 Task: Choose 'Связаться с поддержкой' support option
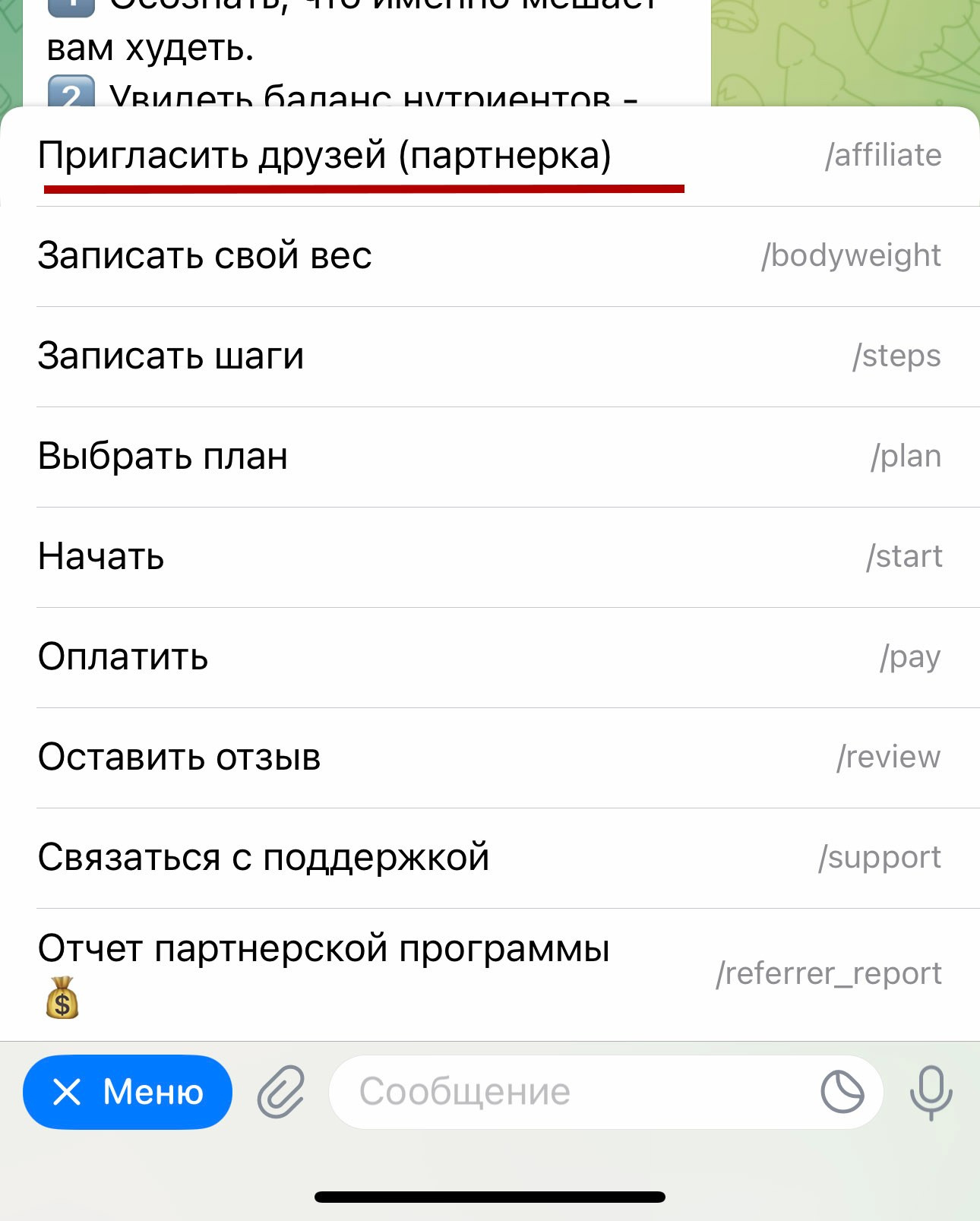[264, 856]
